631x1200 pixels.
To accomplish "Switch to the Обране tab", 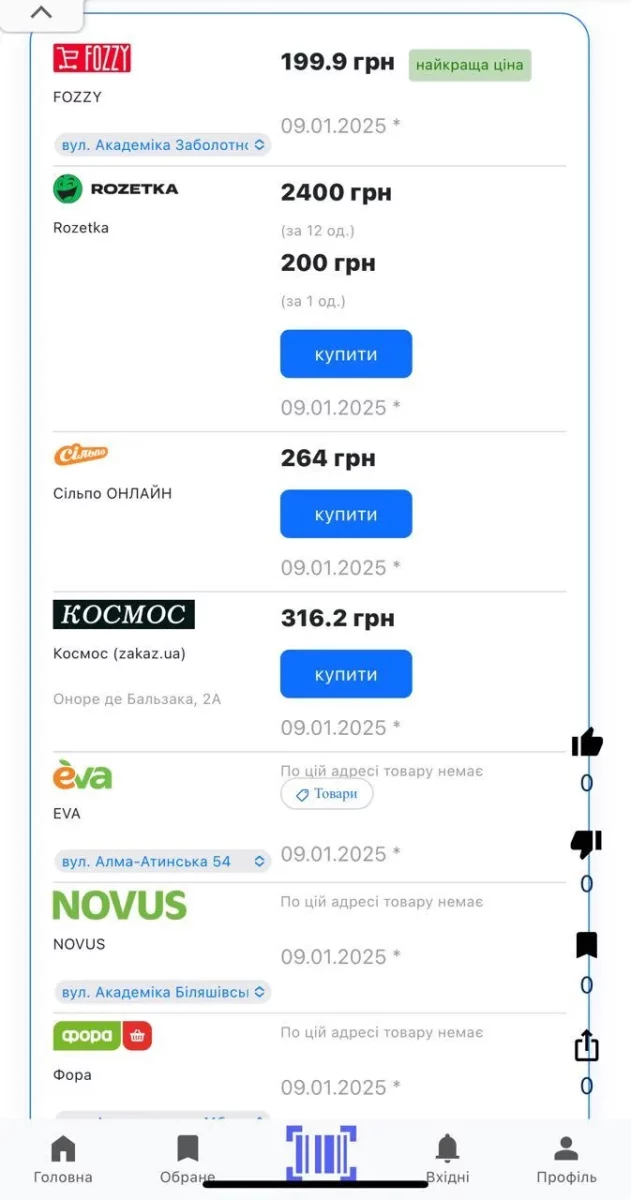I will coord(188,1159).
